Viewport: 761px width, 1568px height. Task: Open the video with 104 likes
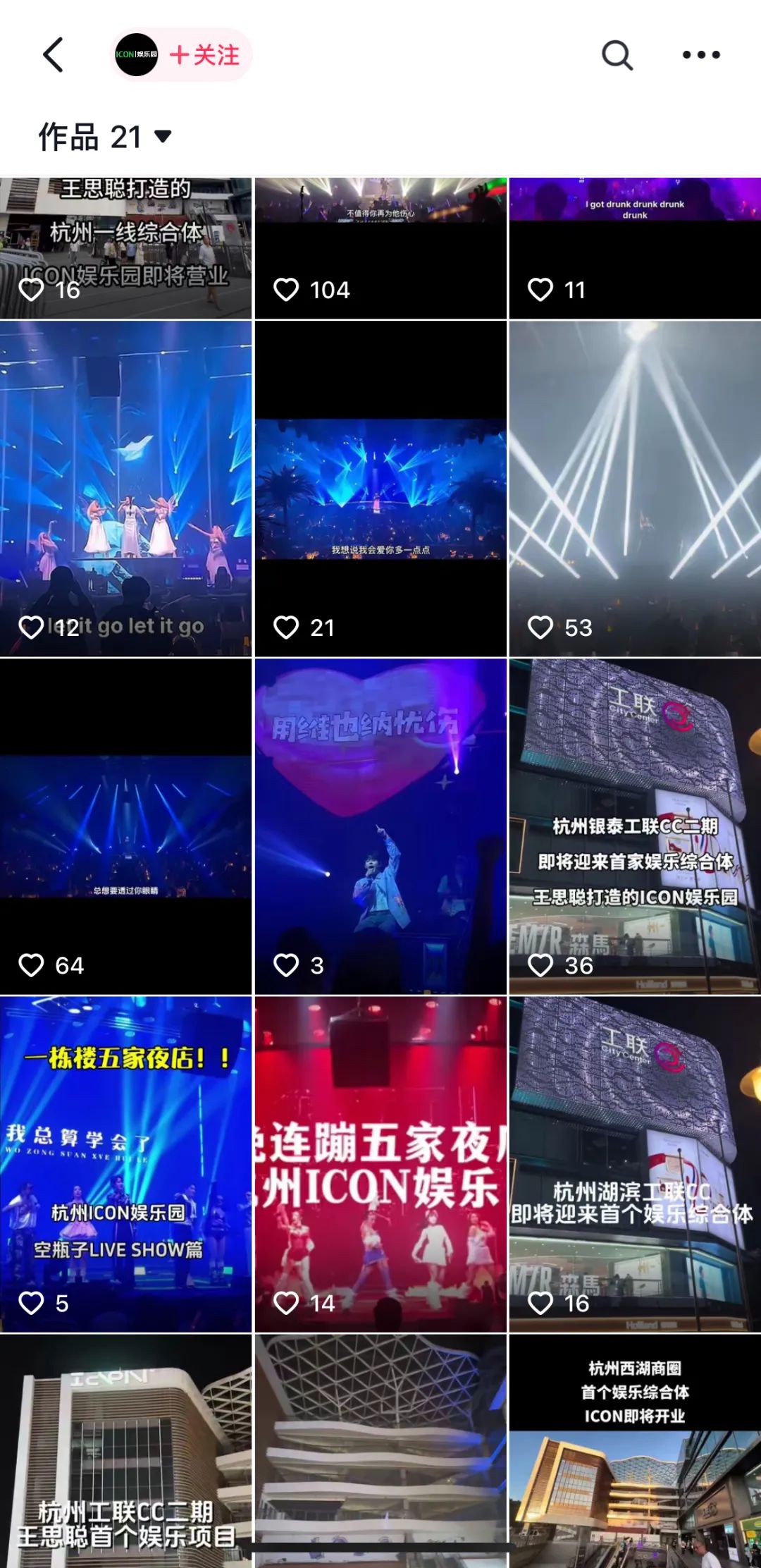coord(380,248)
